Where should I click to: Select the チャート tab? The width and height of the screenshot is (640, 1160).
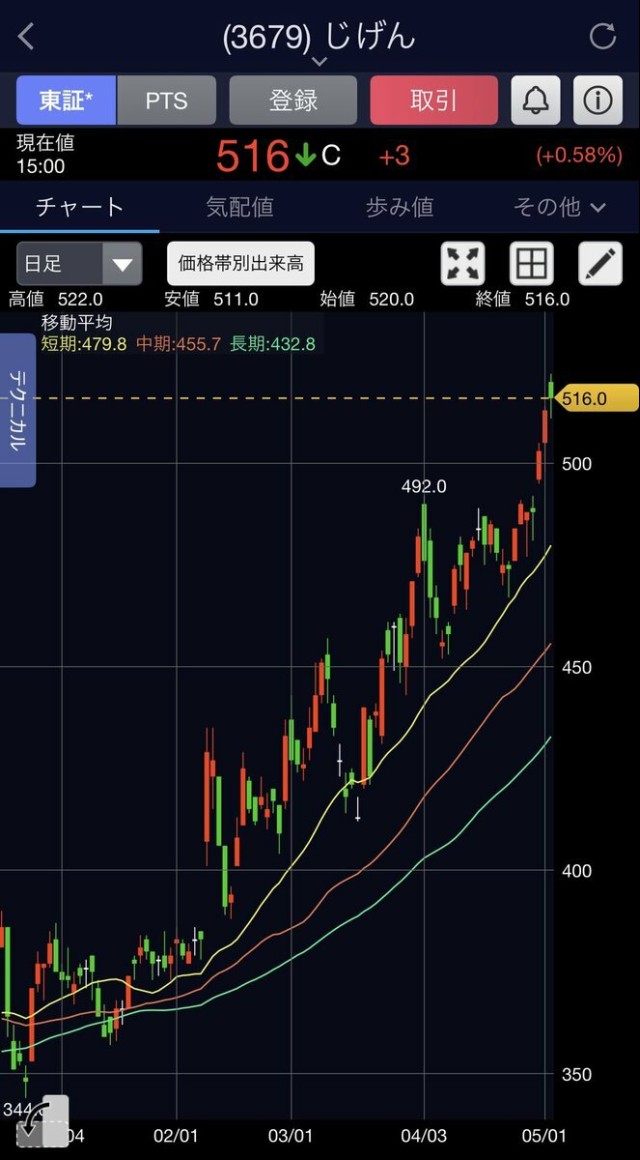pos(80,207)
